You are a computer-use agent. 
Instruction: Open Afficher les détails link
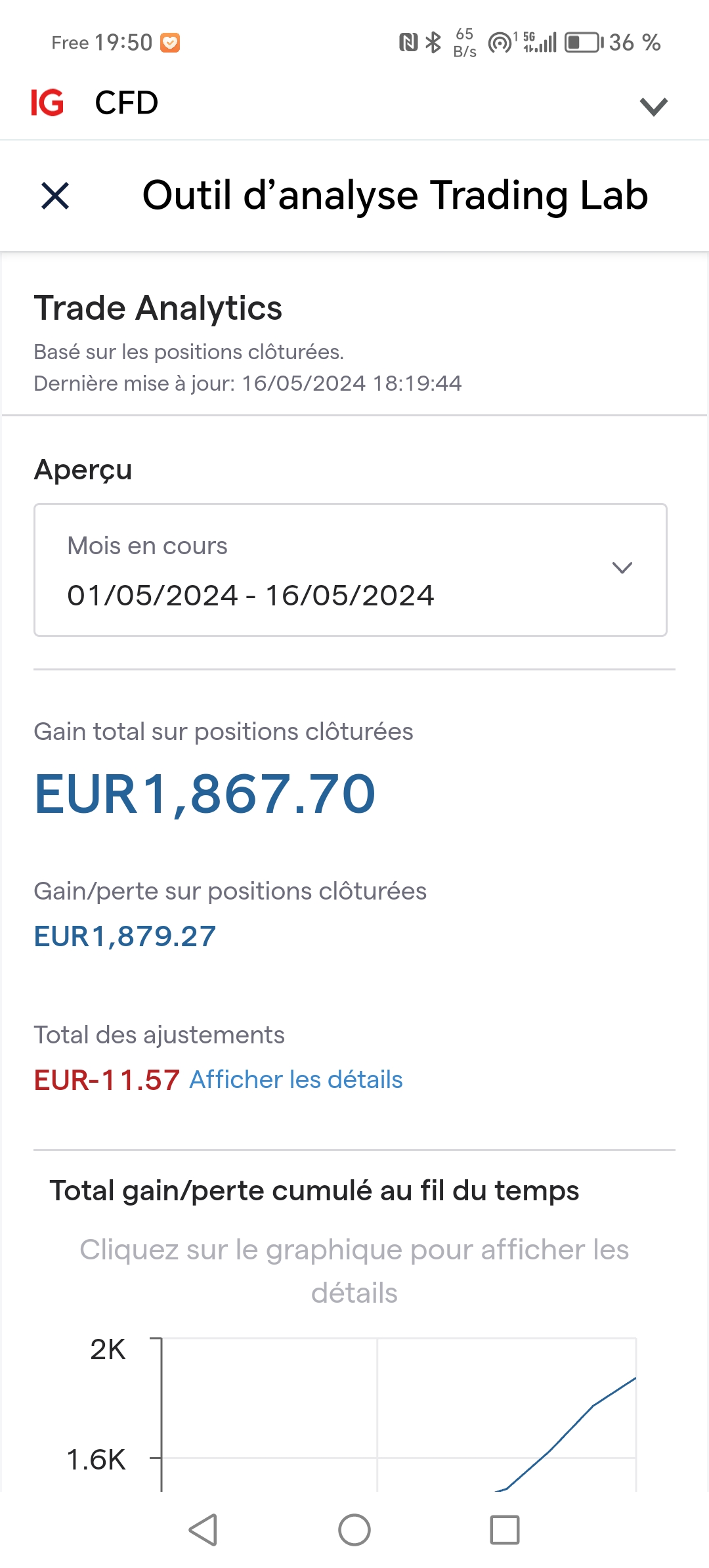click(x=296, y=1079)
